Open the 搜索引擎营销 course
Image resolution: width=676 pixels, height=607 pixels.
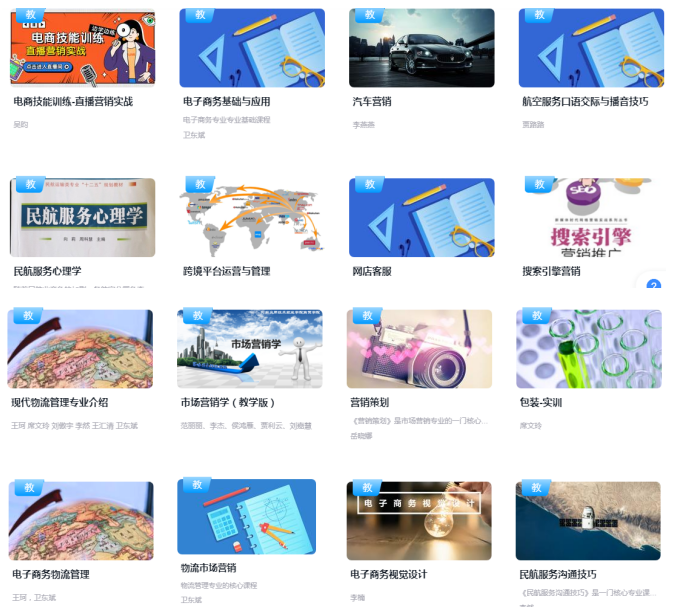coord(591,217)
